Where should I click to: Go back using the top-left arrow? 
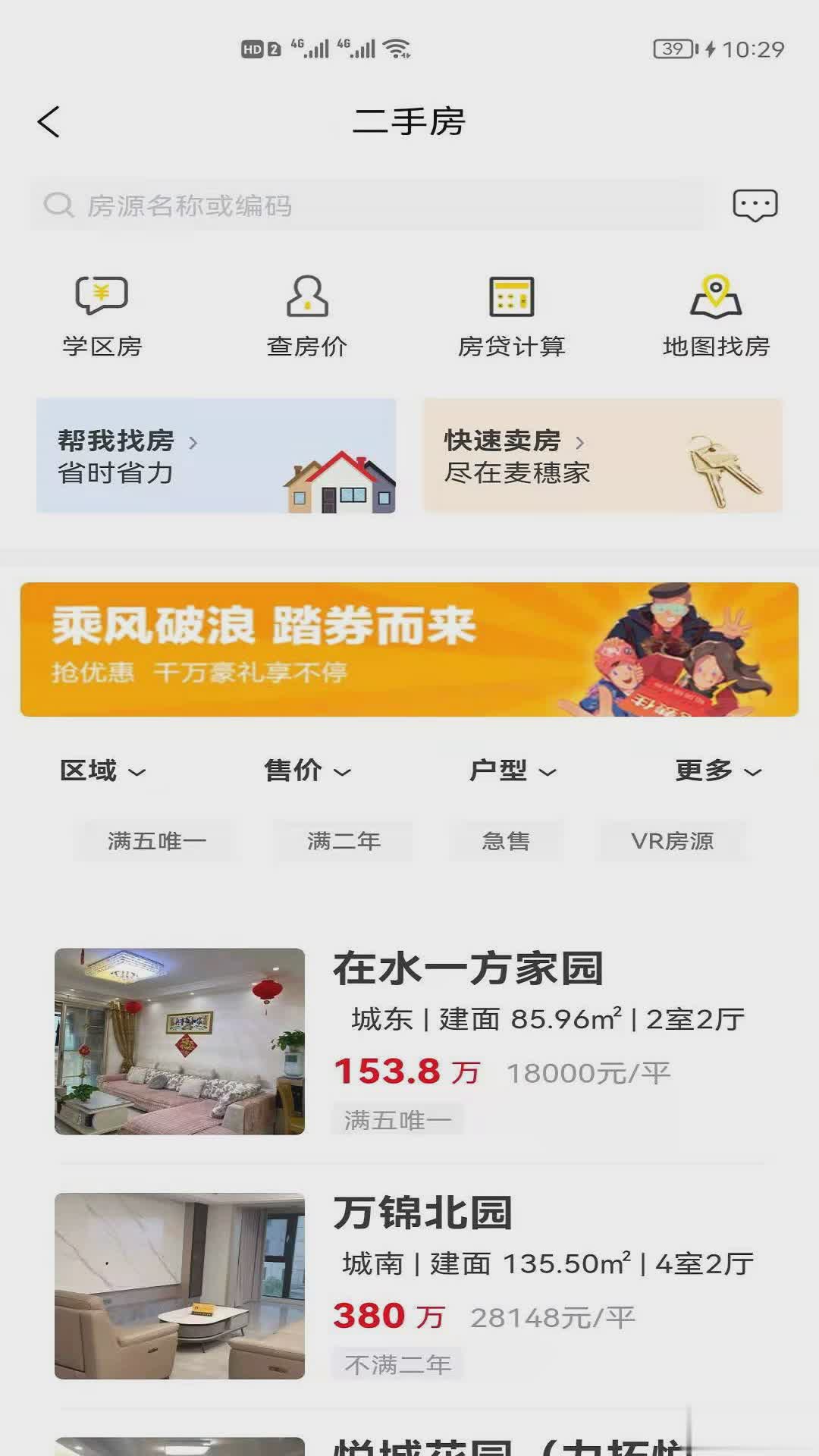point(49,121)
